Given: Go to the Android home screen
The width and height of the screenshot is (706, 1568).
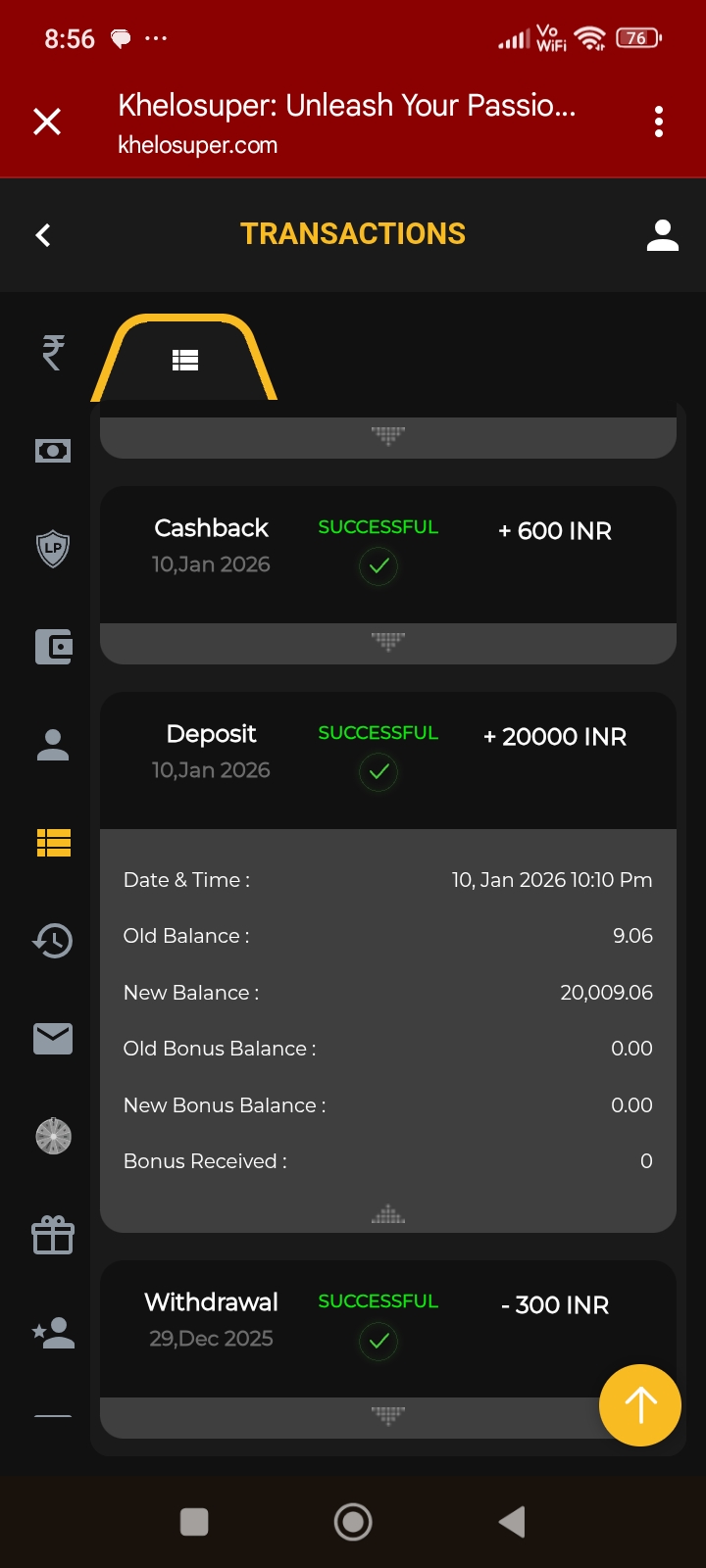Looking at the screenshot, I should pos(353,1522).
